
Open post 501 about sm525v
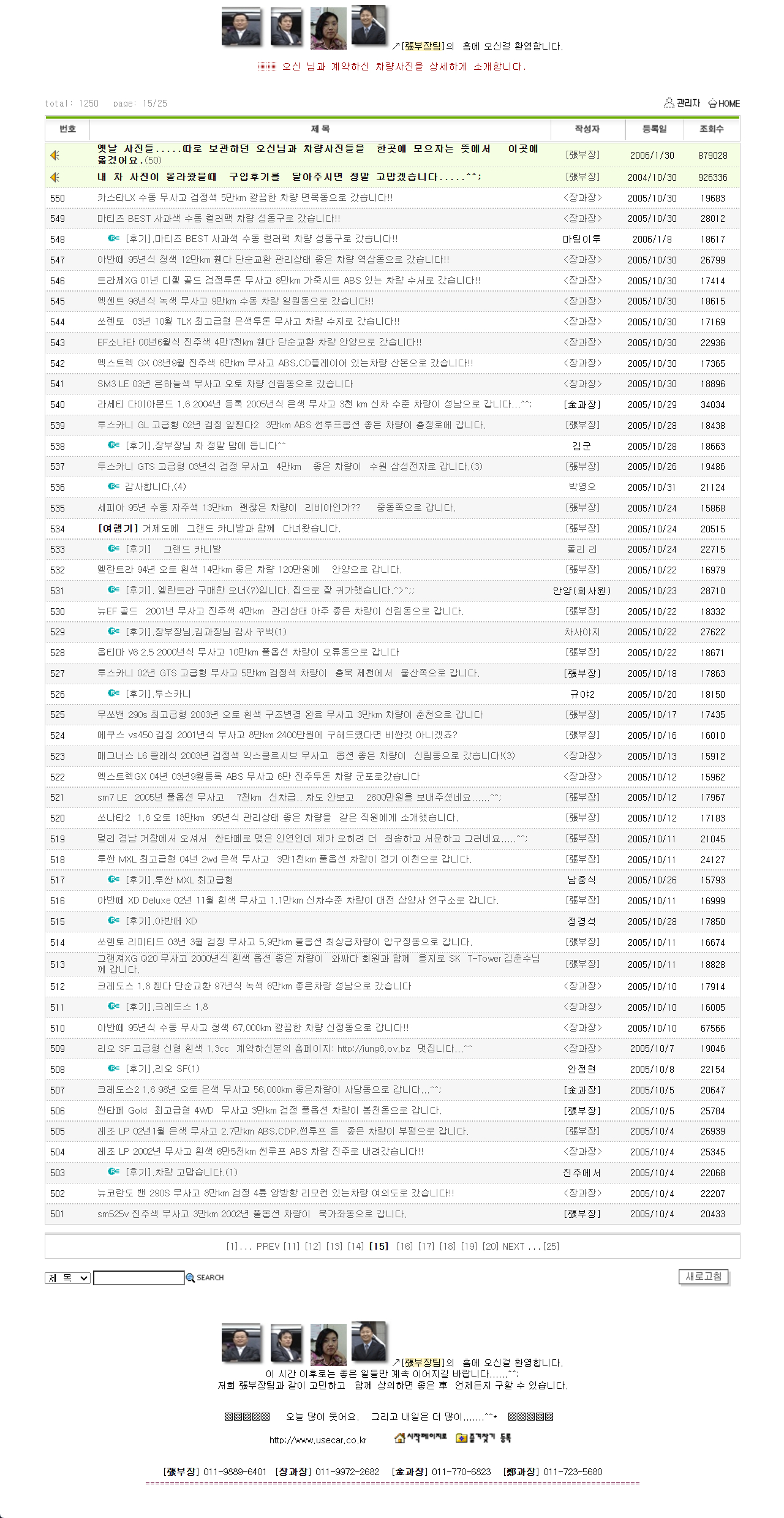252,1214
